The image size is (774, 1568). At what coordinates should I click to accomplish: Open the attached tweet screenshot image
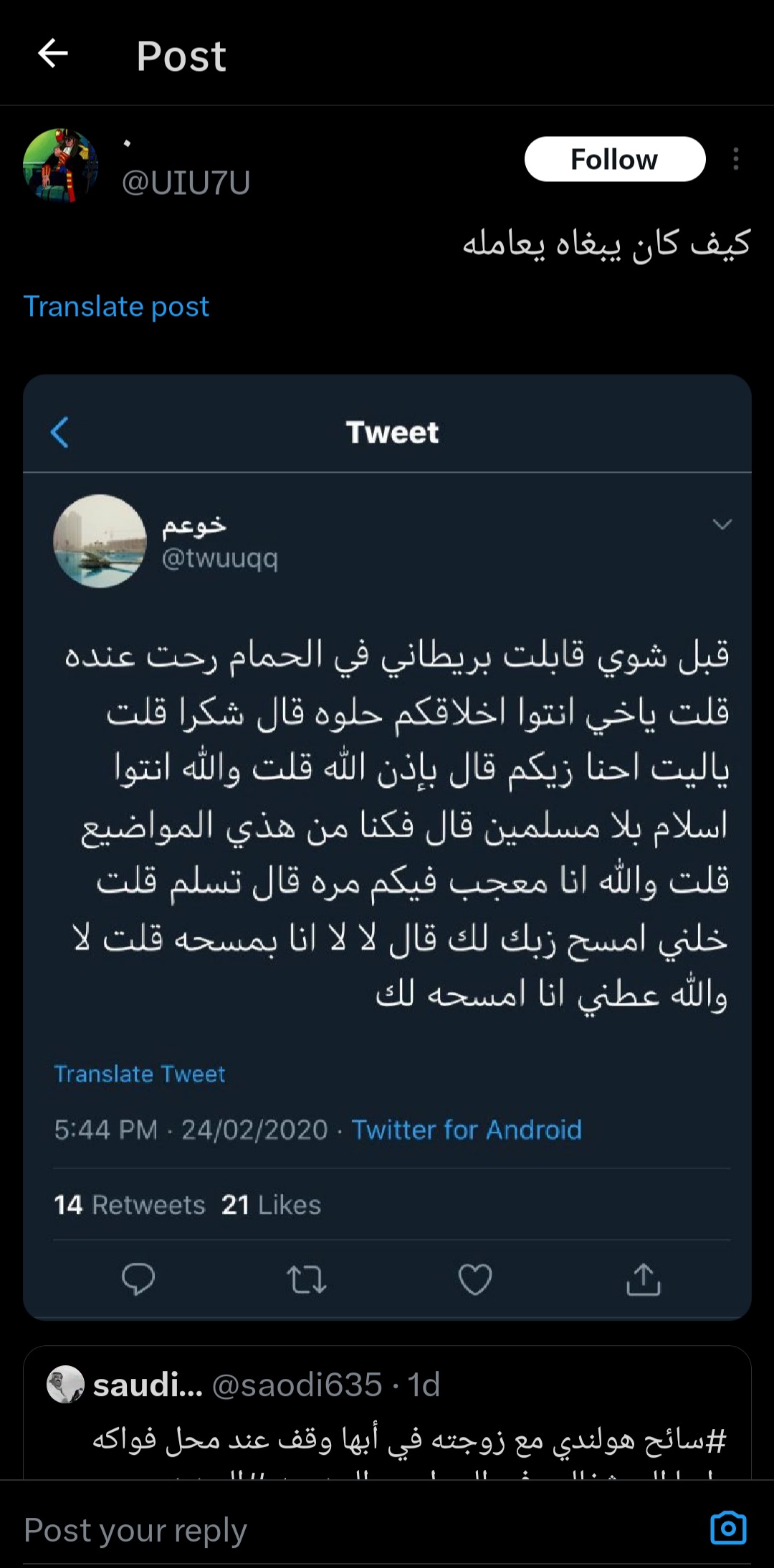[387, 845]
